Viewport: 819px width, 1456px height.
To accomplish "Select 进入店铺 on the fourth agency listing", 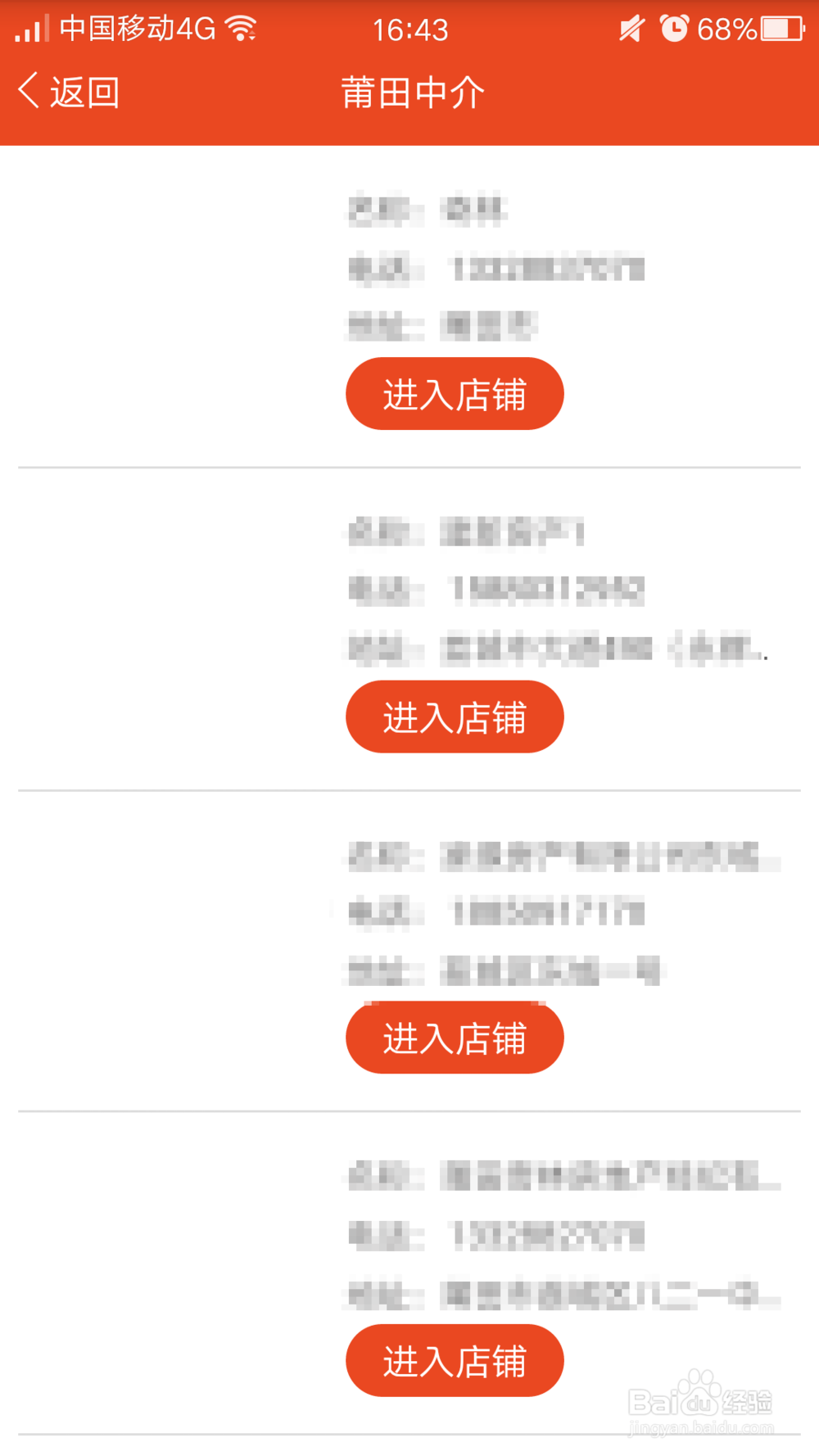I will coord(455,1360).
